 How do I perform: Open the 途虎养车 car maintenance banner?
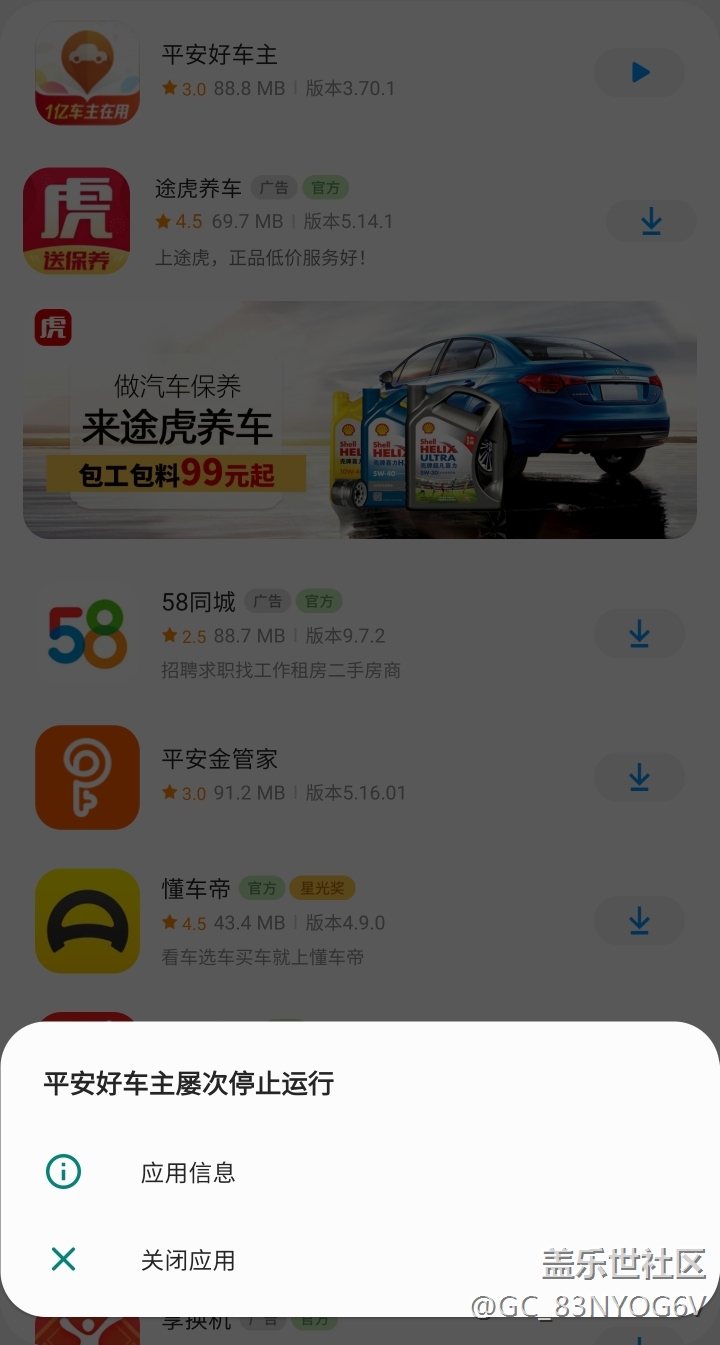point(360,420)
